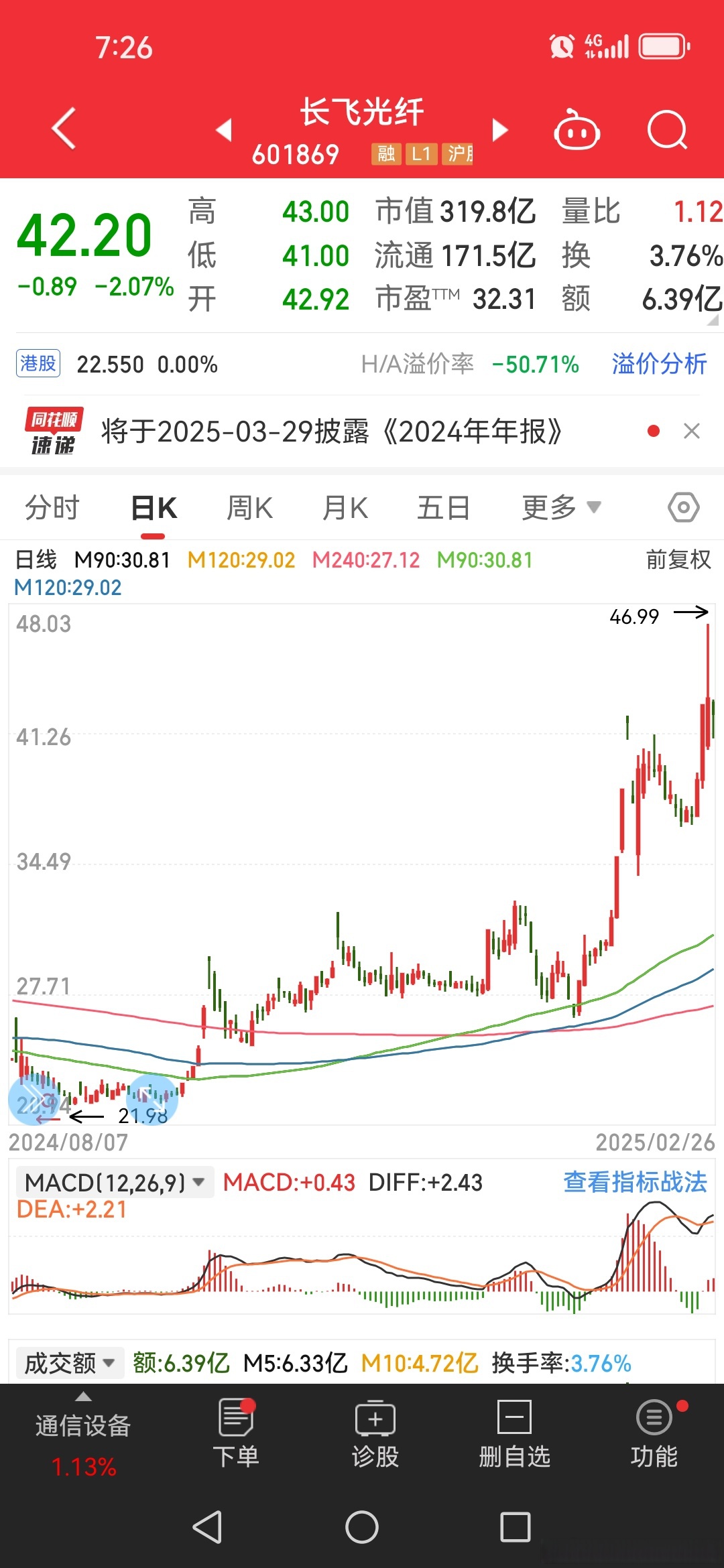
Task: Switch to the 周K weekly chart tab
Action: click(x=249, y=507)
